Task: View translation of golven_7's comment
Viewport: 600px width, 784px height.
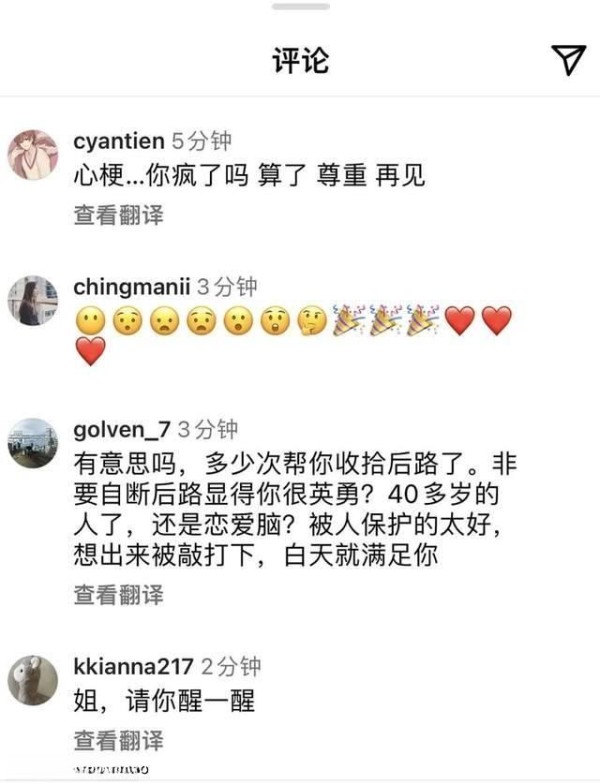Action: [x=118, y=594]
